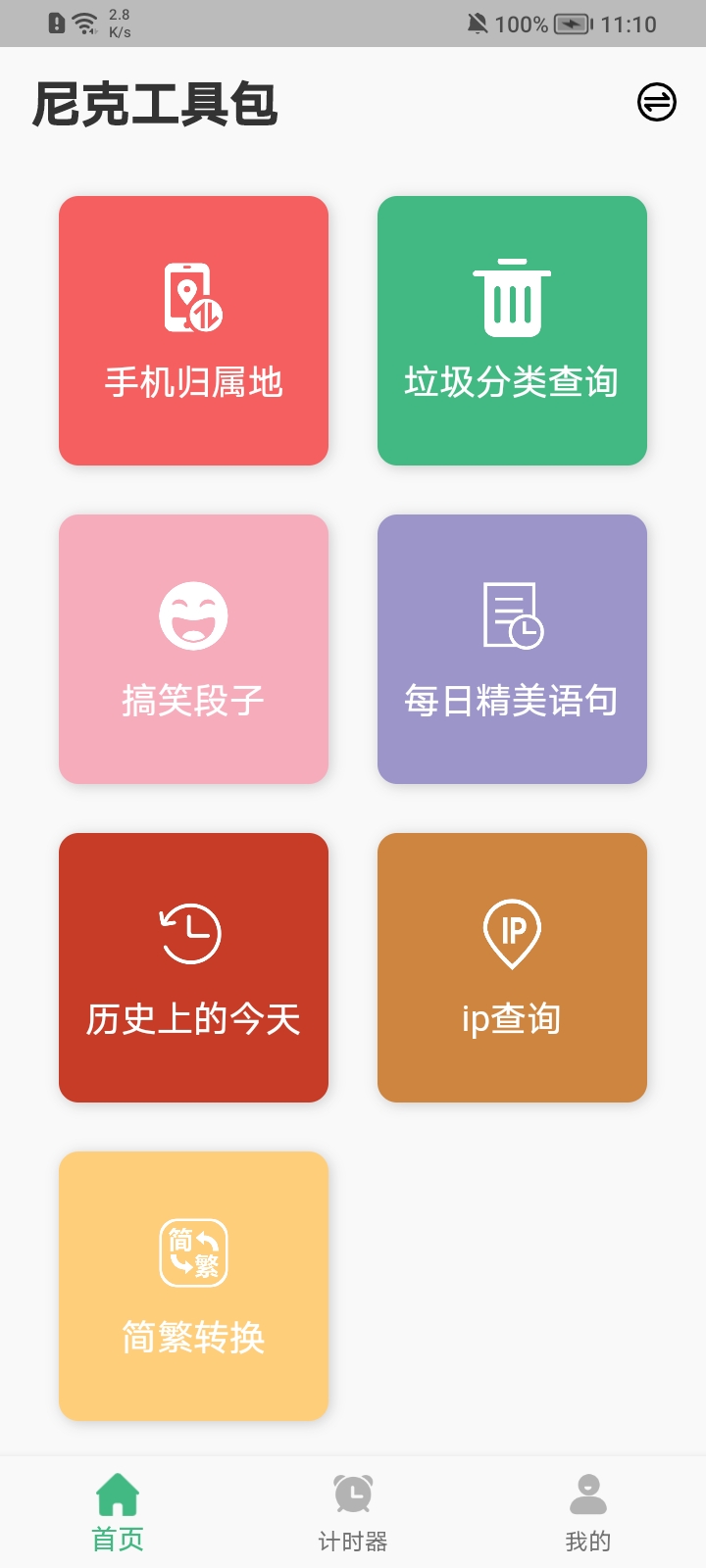Open the 历史上的今天 card

[193, 967]
